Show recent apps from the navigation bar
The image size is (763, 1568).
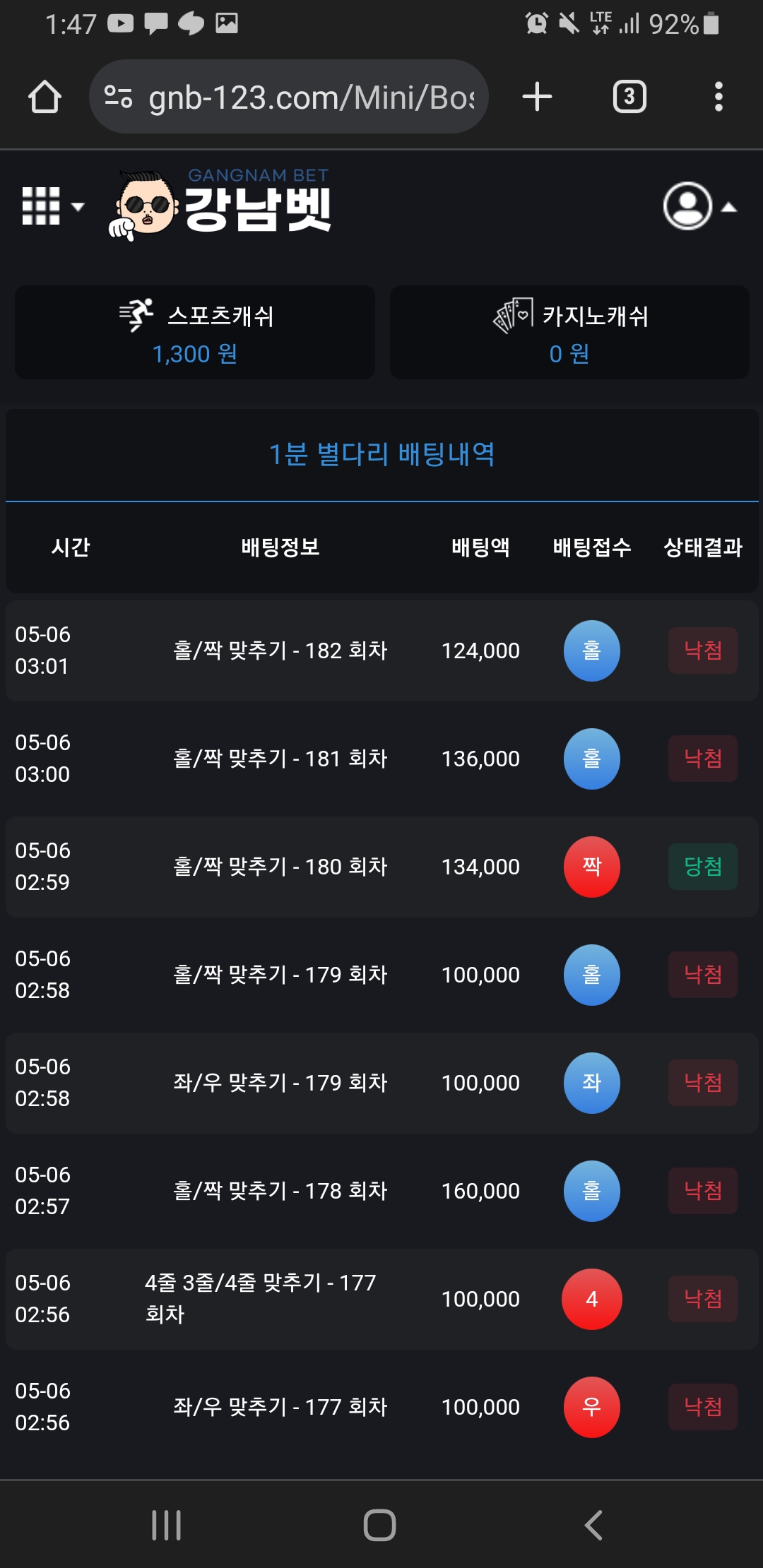pyautogui.click(x=167, y=1525)
